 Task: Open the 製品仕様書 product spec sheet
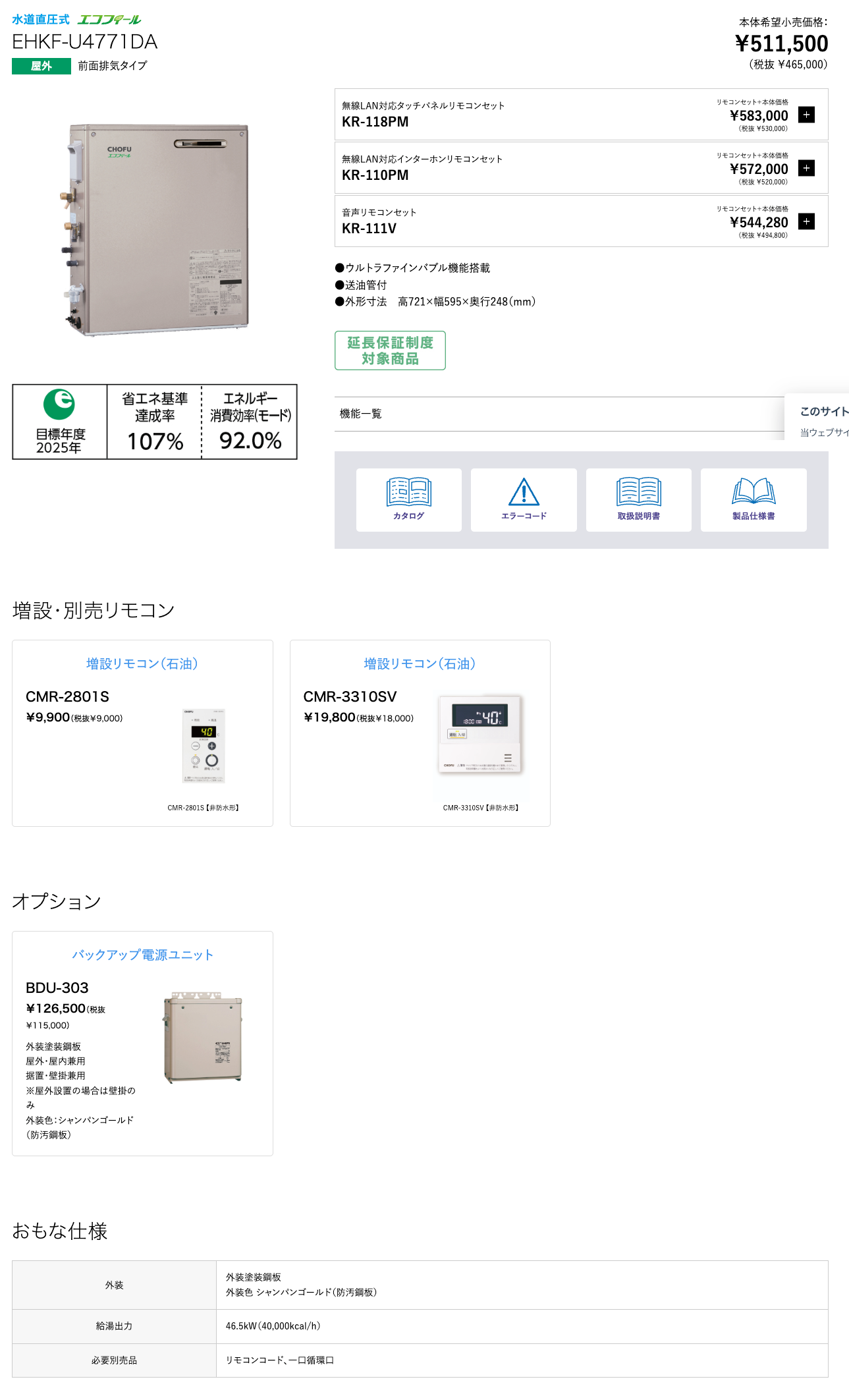[753, 500]
